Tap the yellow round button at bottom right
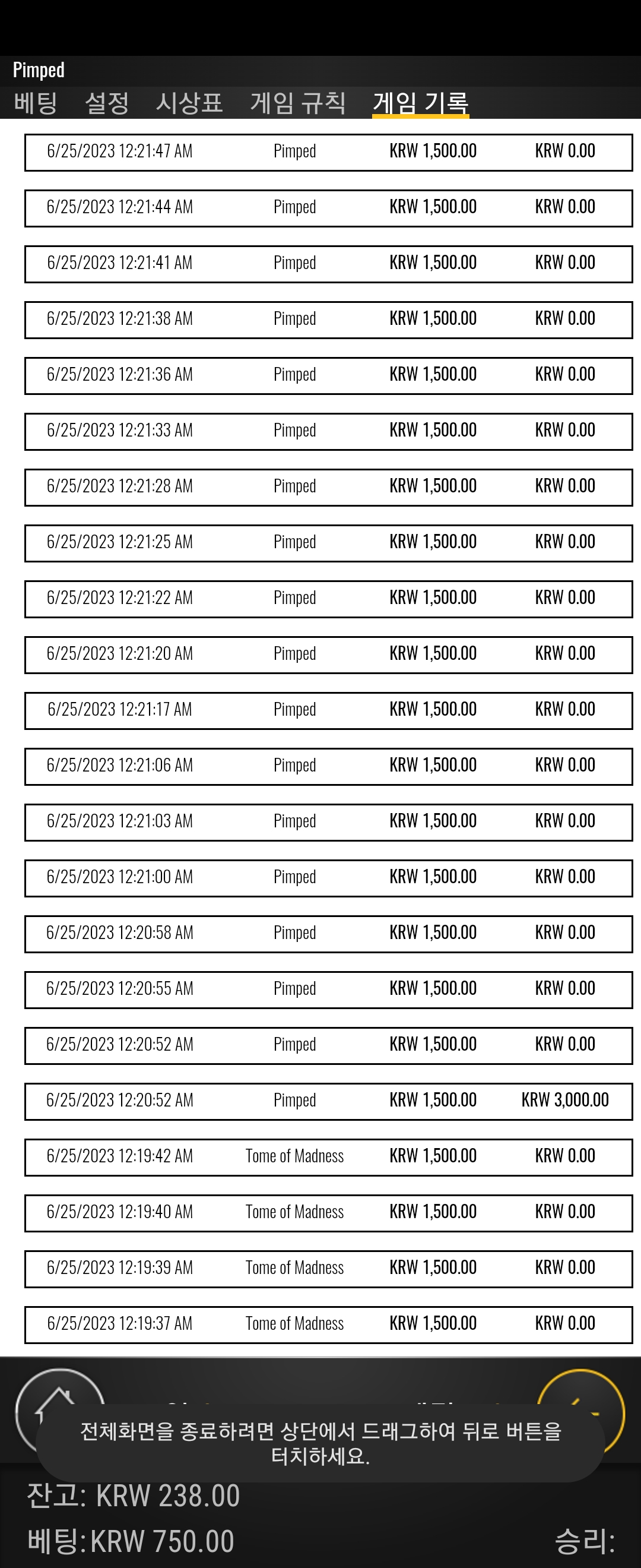Image resolution: width=641 pixels, height=1568 pixels. tap(581, 1410)
